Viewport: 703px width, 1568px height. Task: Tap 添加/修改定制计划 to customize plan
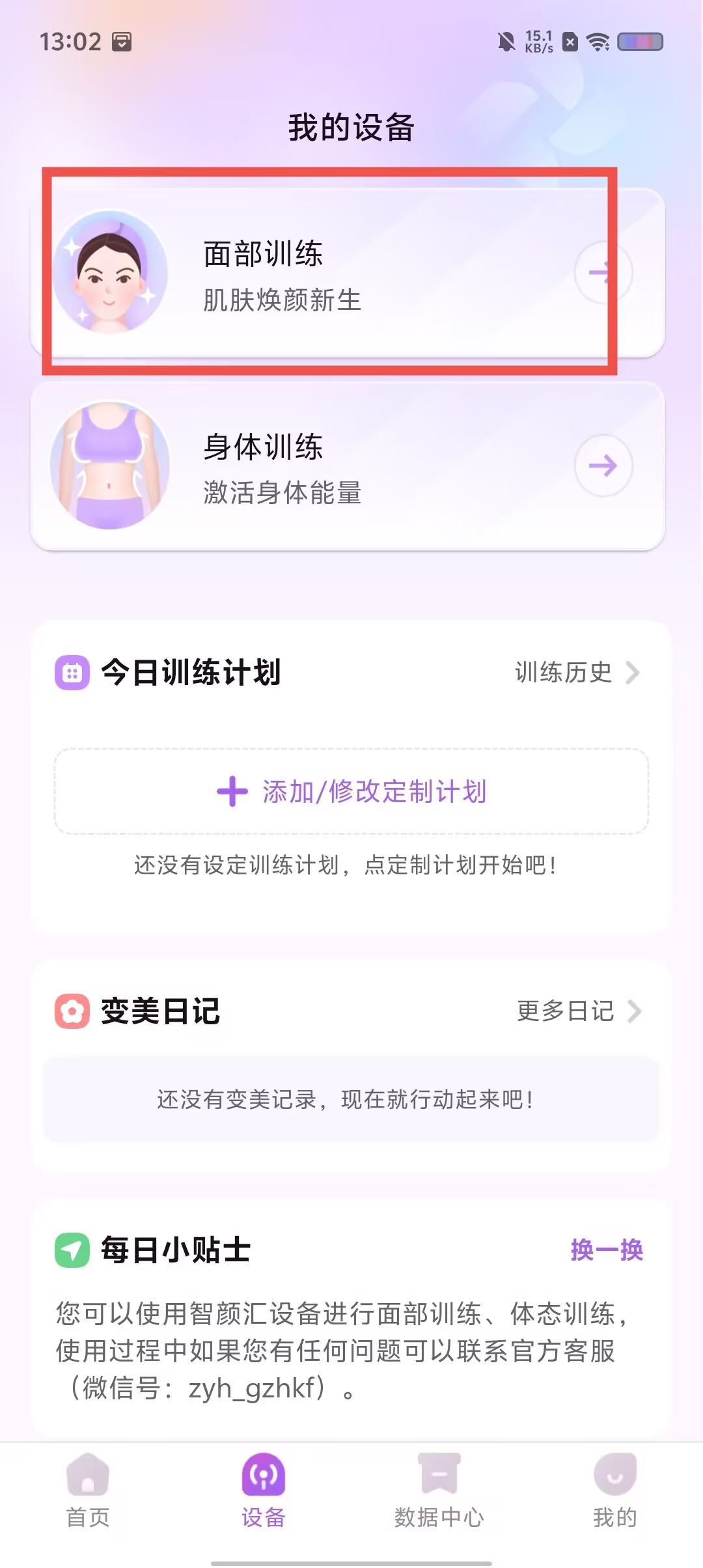(351, 792)
